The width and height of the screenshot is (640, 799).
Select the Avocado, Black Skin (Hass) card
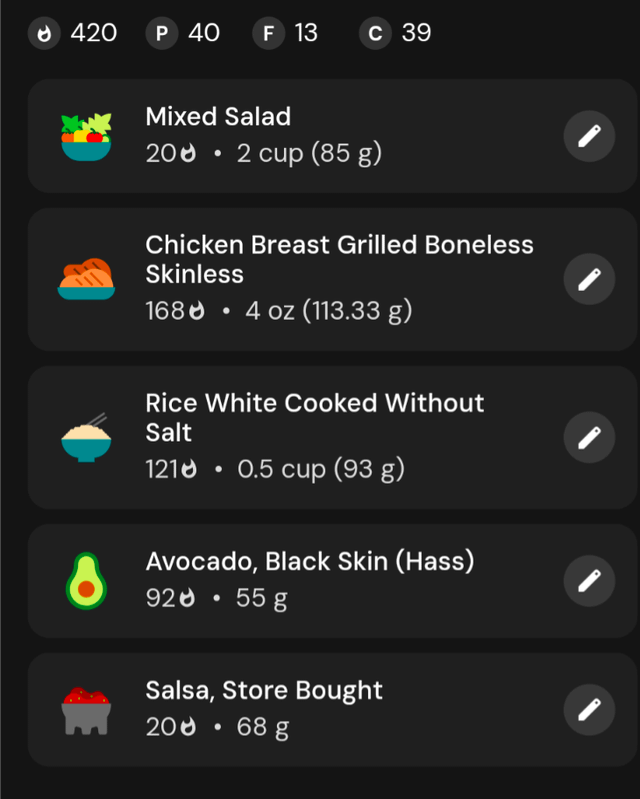pos(300,580)
